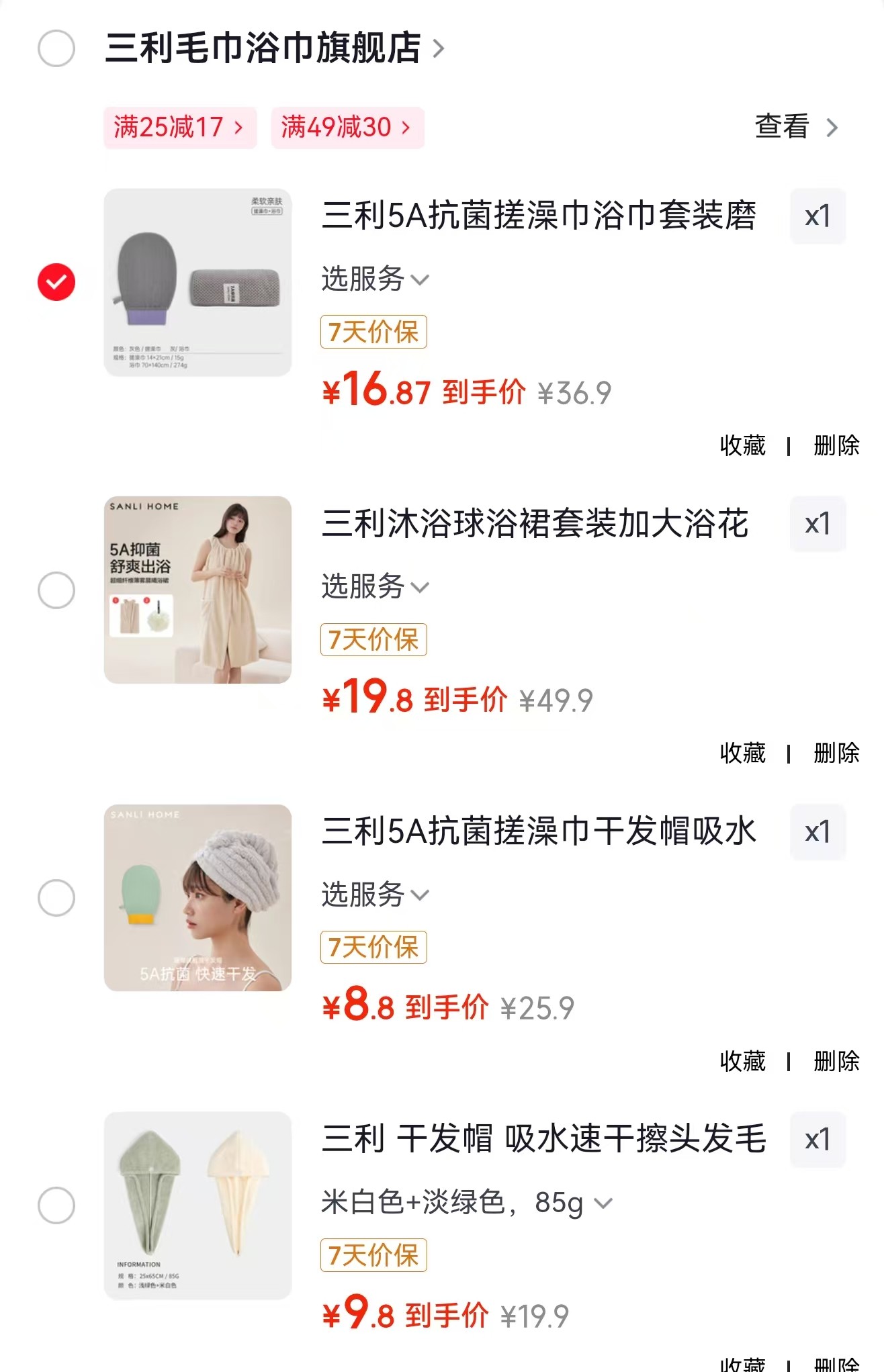Viewport: 884px width, 1372px height.
Task: Open the 搓澡巾浴巾套装 product image
Action: (197, 282)
